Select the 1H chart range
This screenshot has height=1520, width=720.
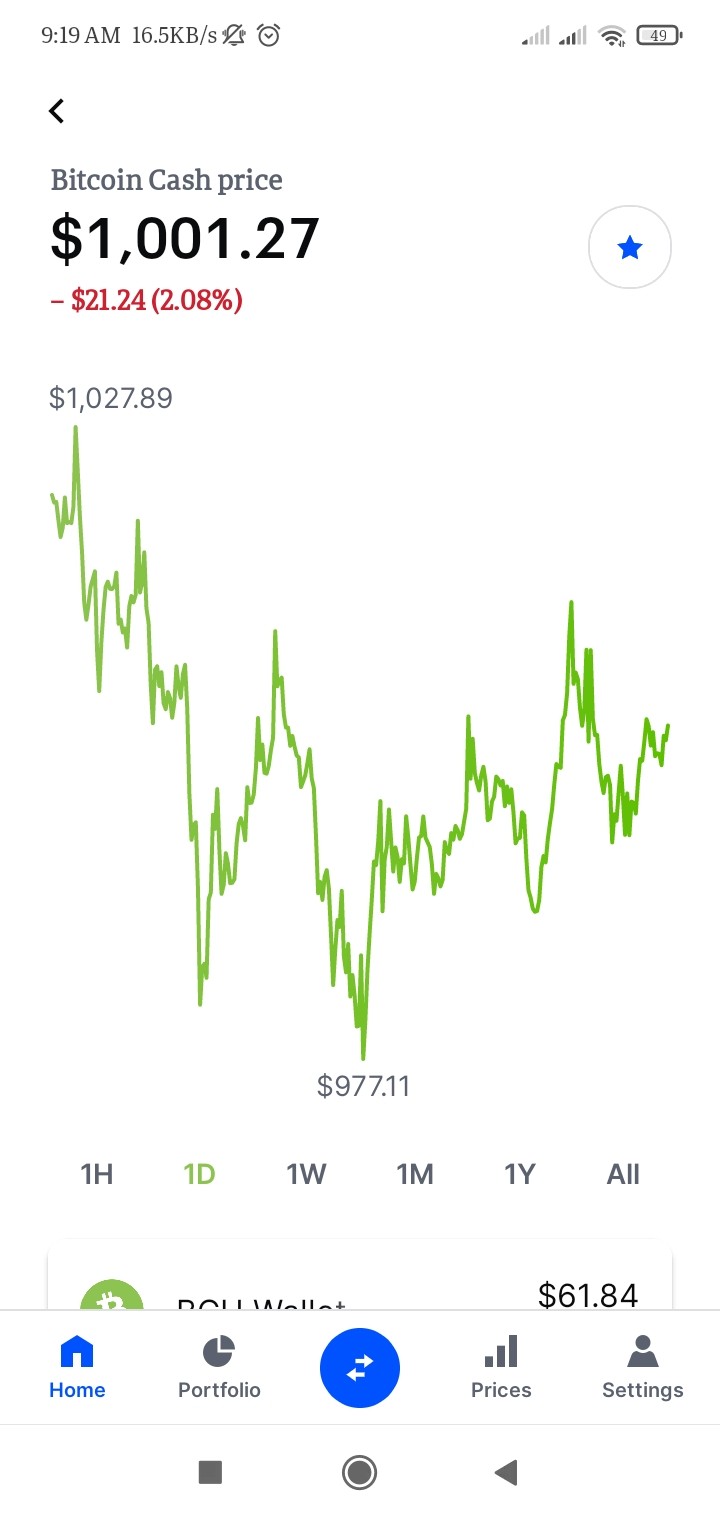point(97,1174)
